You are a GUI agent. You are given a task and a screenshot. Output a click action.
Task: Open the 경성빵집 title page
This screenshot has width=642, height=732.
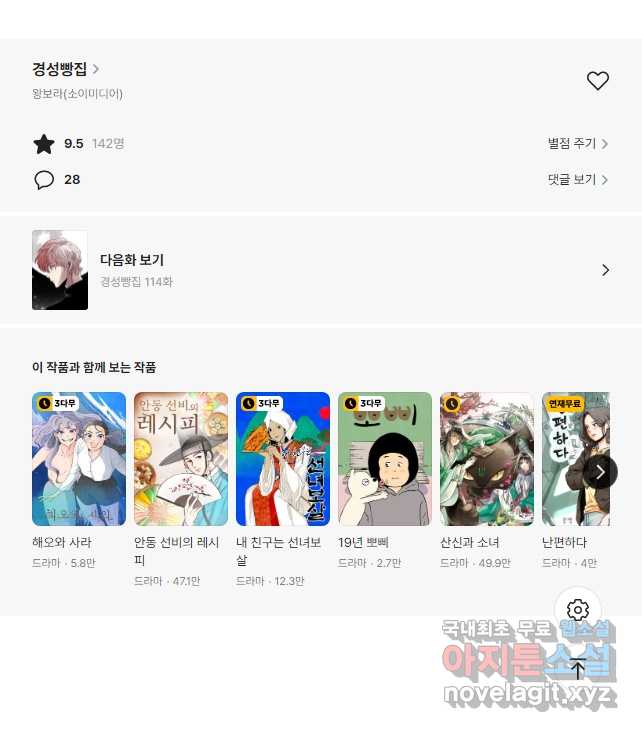tap(65, 69)
